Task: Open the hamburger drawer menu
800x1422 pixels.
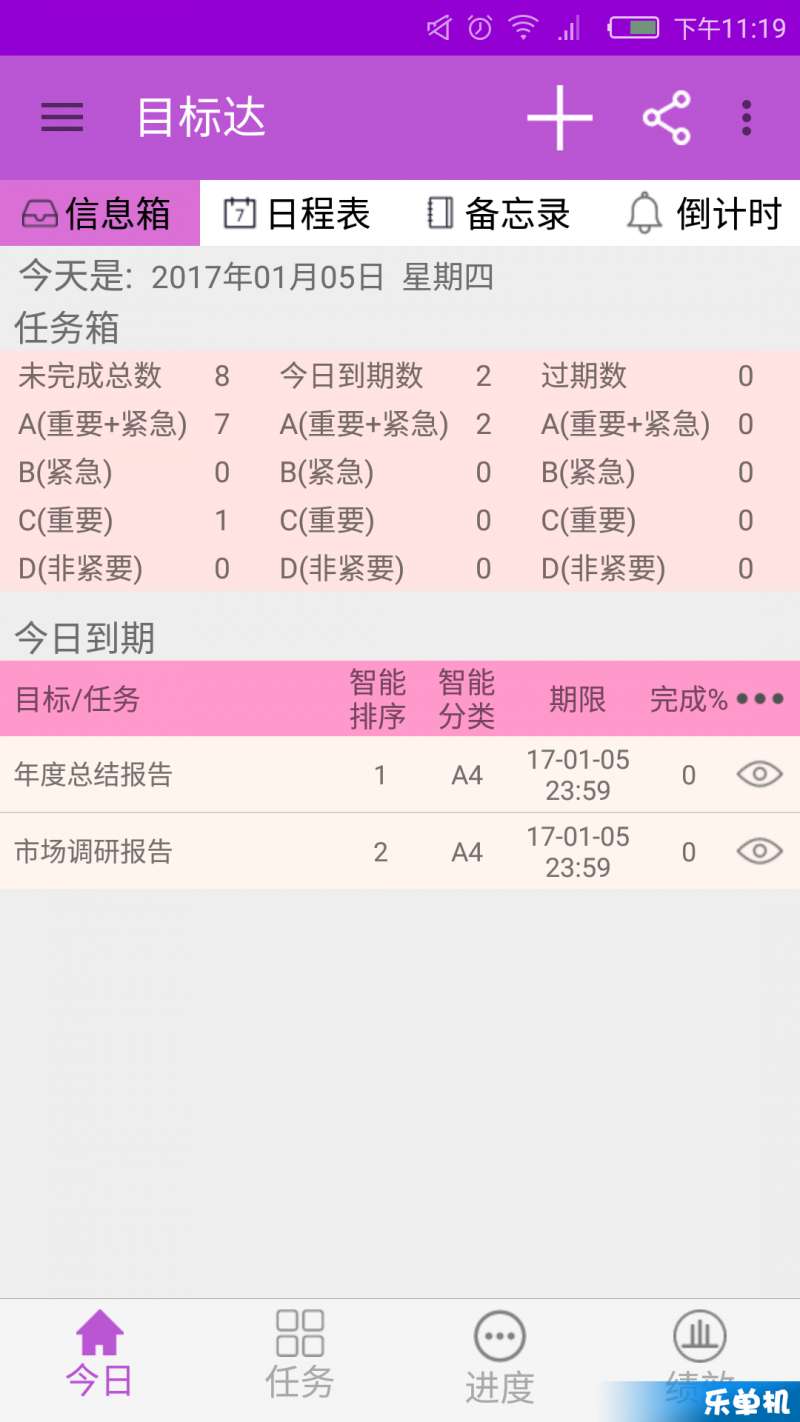Action: pyautogui.click(x=62, y=118)
